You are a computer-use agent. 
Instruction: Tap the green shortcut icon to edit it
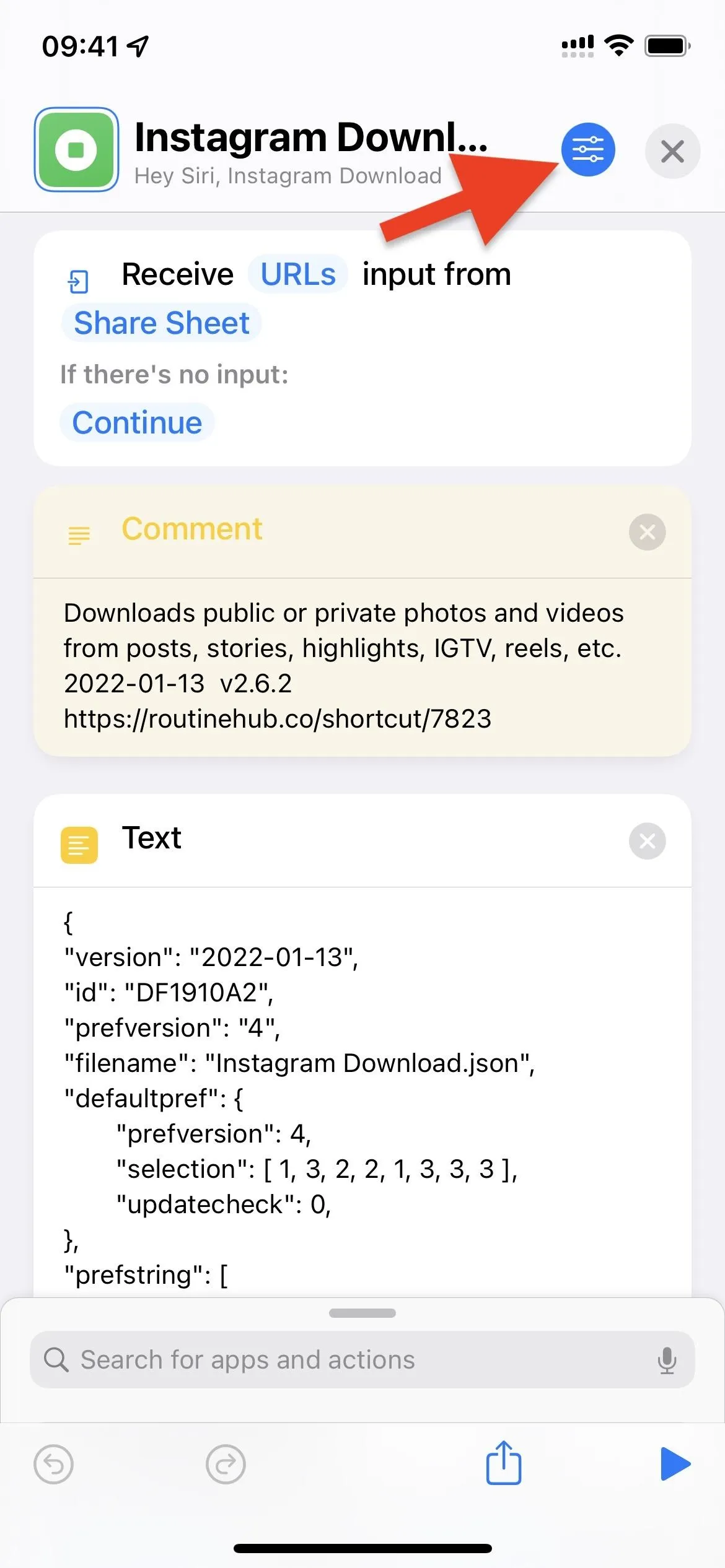click(x=76, y=150)
